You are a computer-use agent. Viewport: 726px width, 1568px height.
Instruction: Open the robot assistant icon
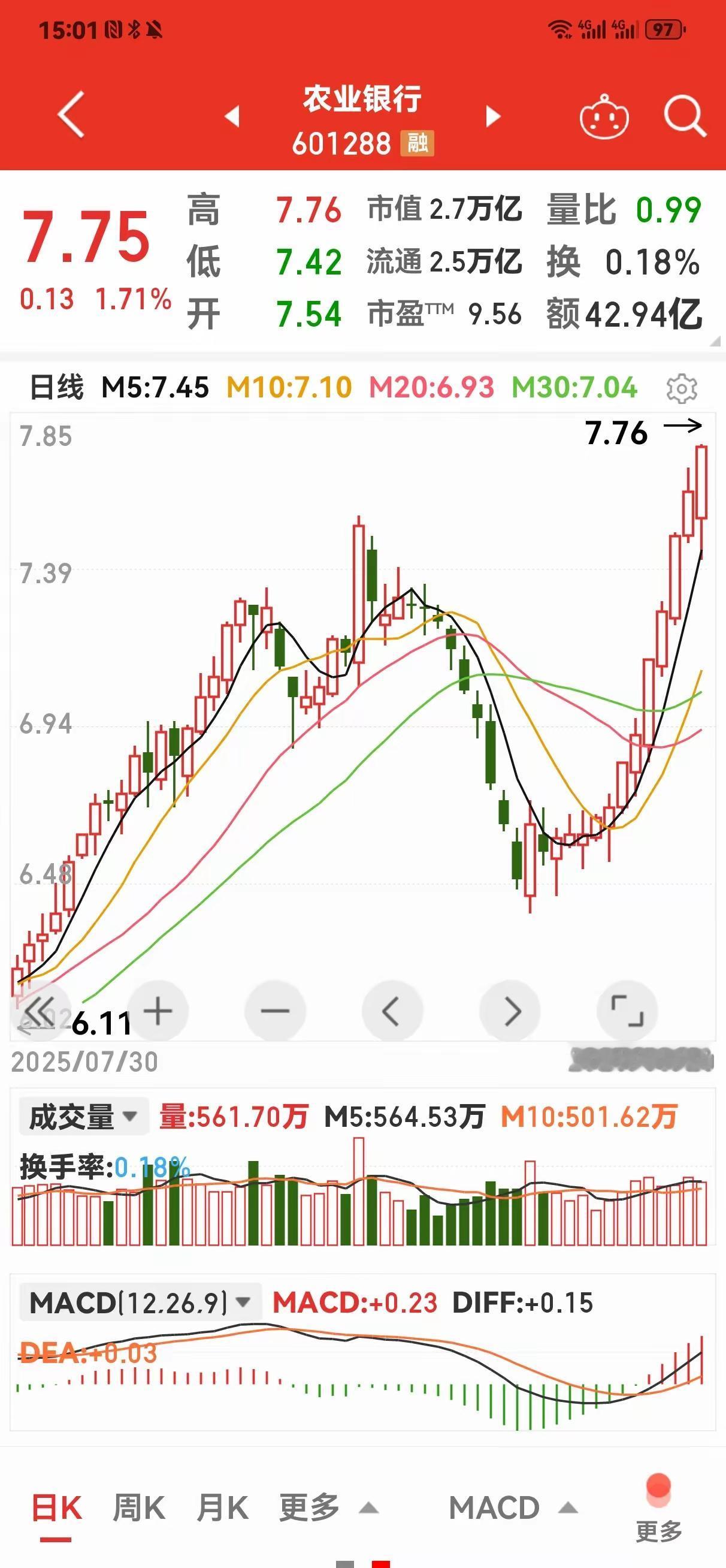pos(604,116)
